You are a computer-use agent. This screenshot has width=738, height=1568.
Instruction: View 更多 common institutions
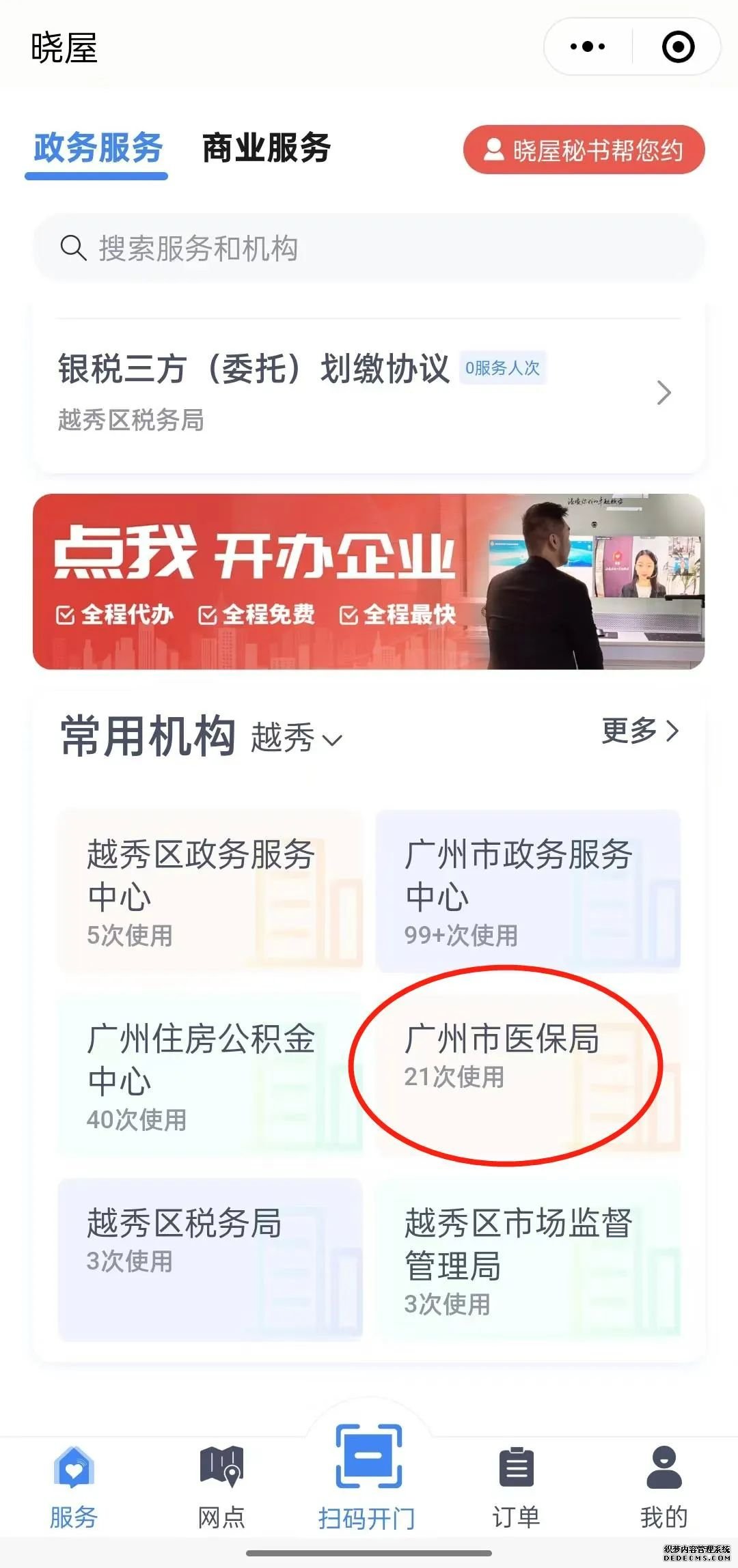[x=640, y=731]
